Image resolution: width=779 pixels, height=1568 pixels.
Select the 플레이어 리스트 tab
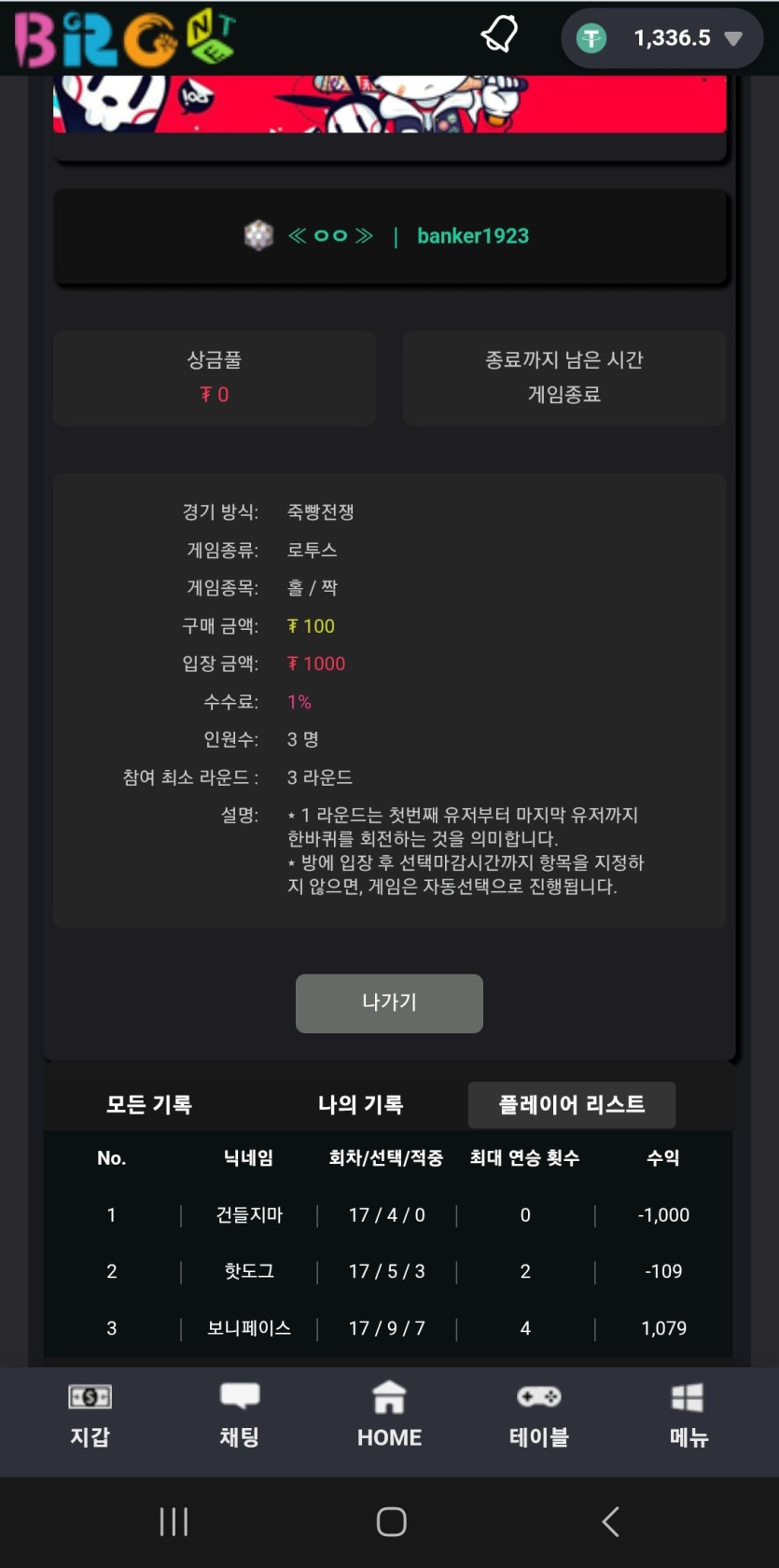click(x=571, y=1105)
